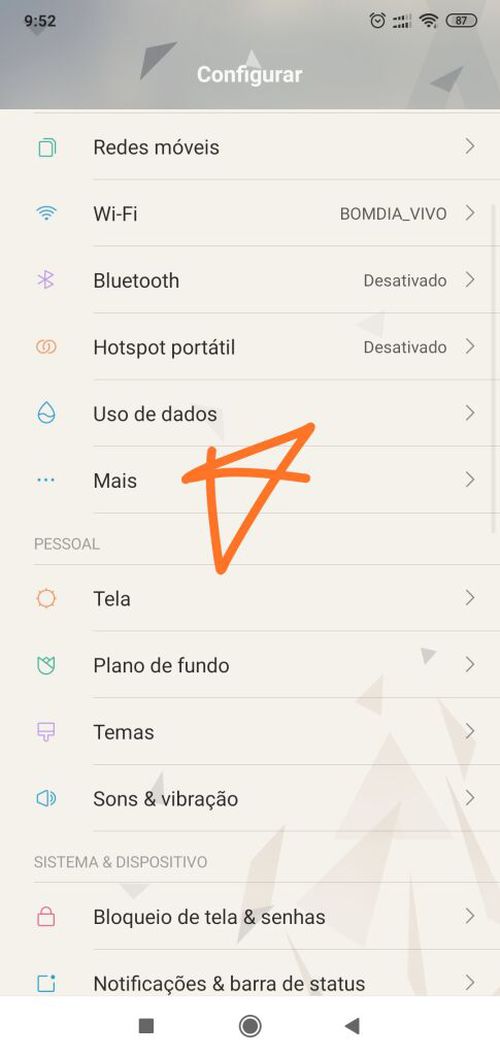
Task: Open the Mais row
Action: tap(250, 480)
